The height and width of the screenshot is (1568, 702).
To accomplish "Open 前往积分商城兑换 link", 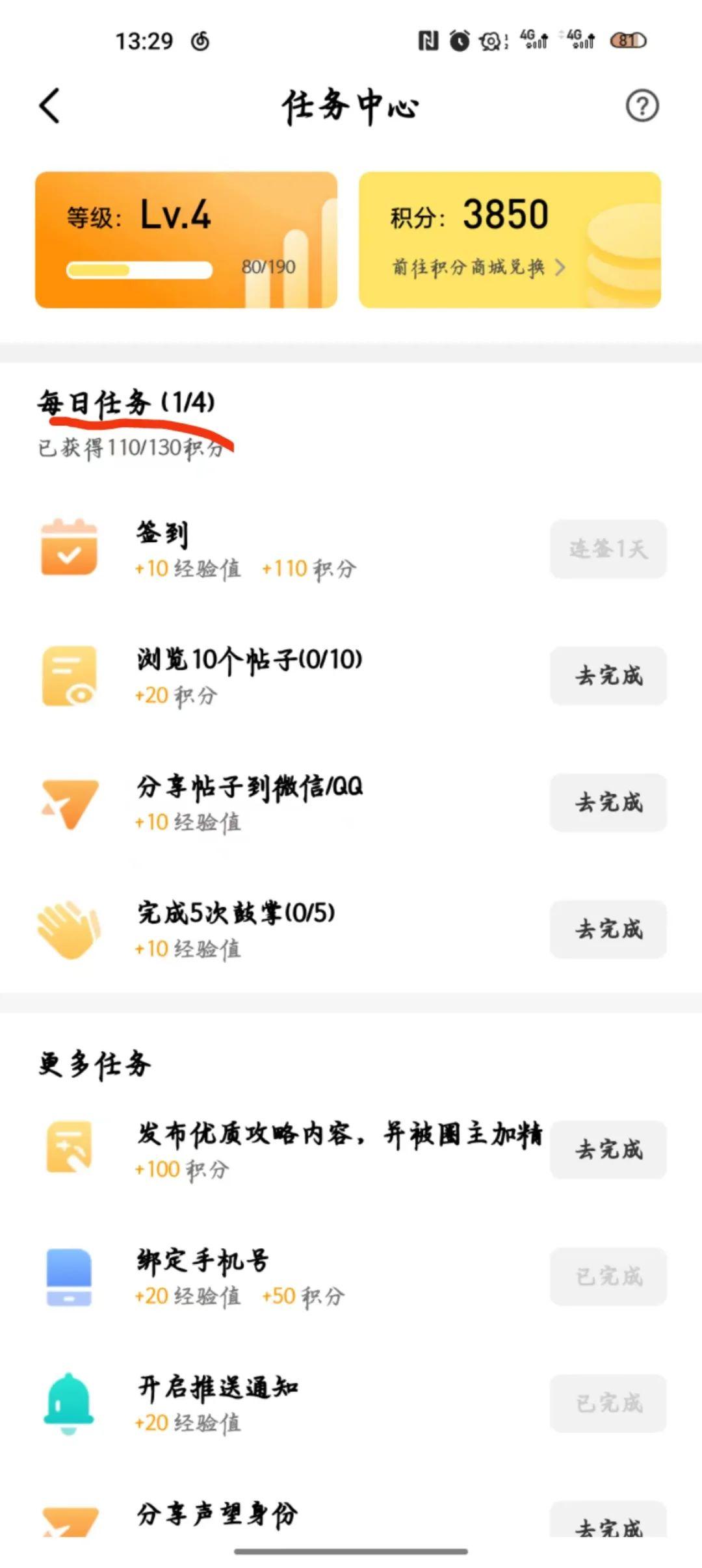I will tap(478, 267).
